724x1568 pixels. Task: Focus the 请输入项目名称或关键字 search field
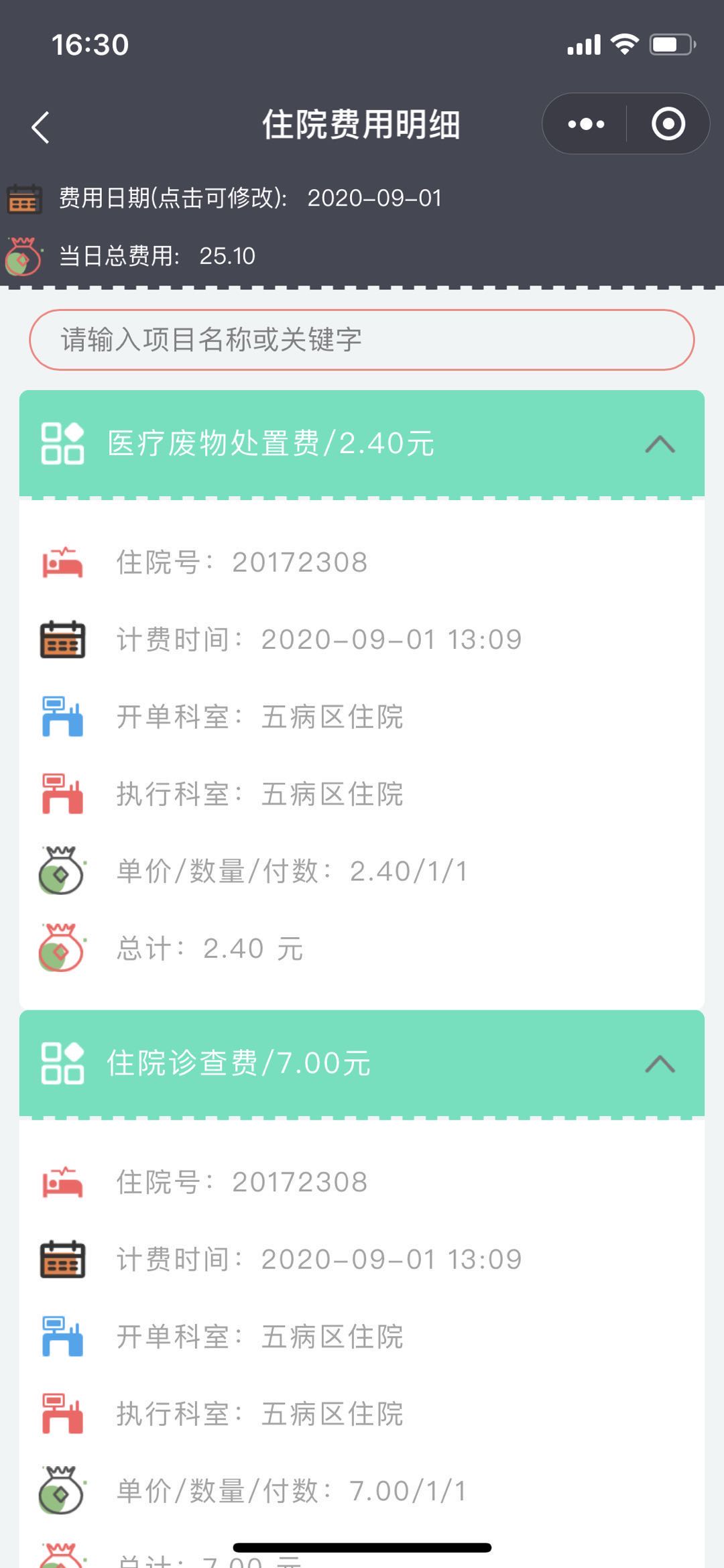point(362,340)
